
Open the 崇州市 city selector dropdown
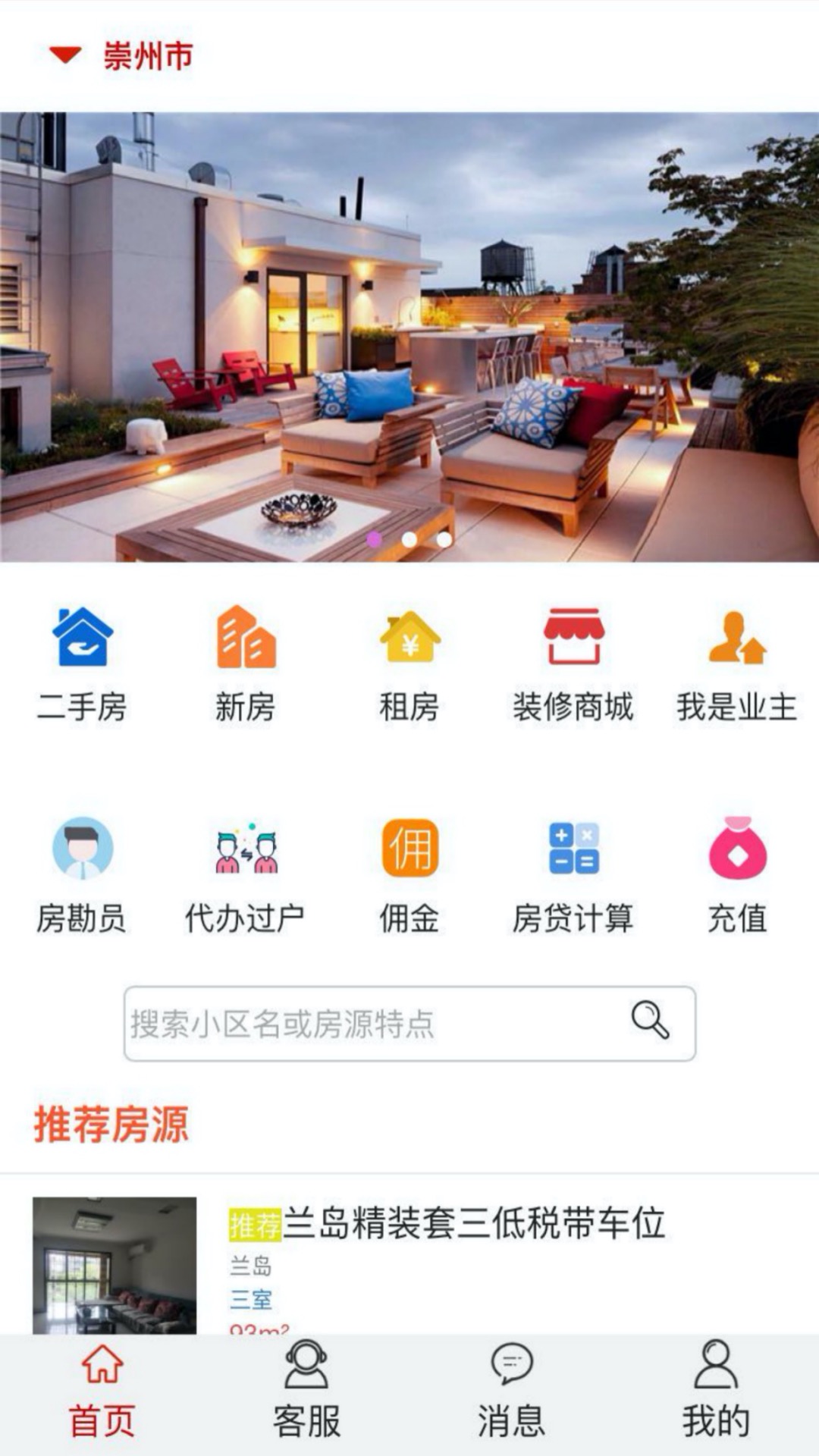click(123, 56)
